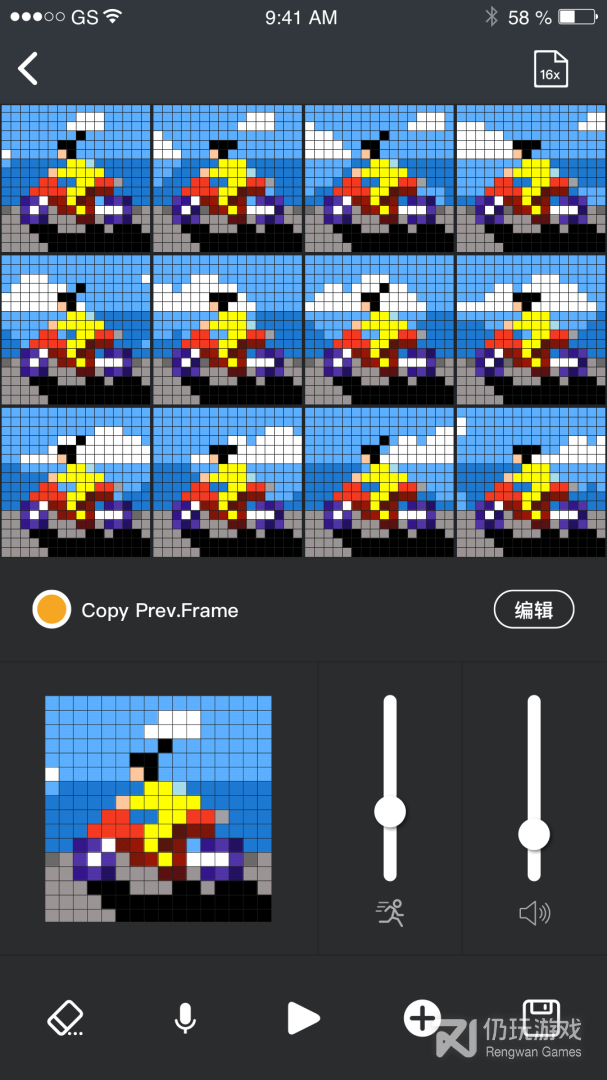This screenshot has height=1080, width=607.
Task: Open the 16x grid size option
Action: pyautogui.click(x=550, y=69)
